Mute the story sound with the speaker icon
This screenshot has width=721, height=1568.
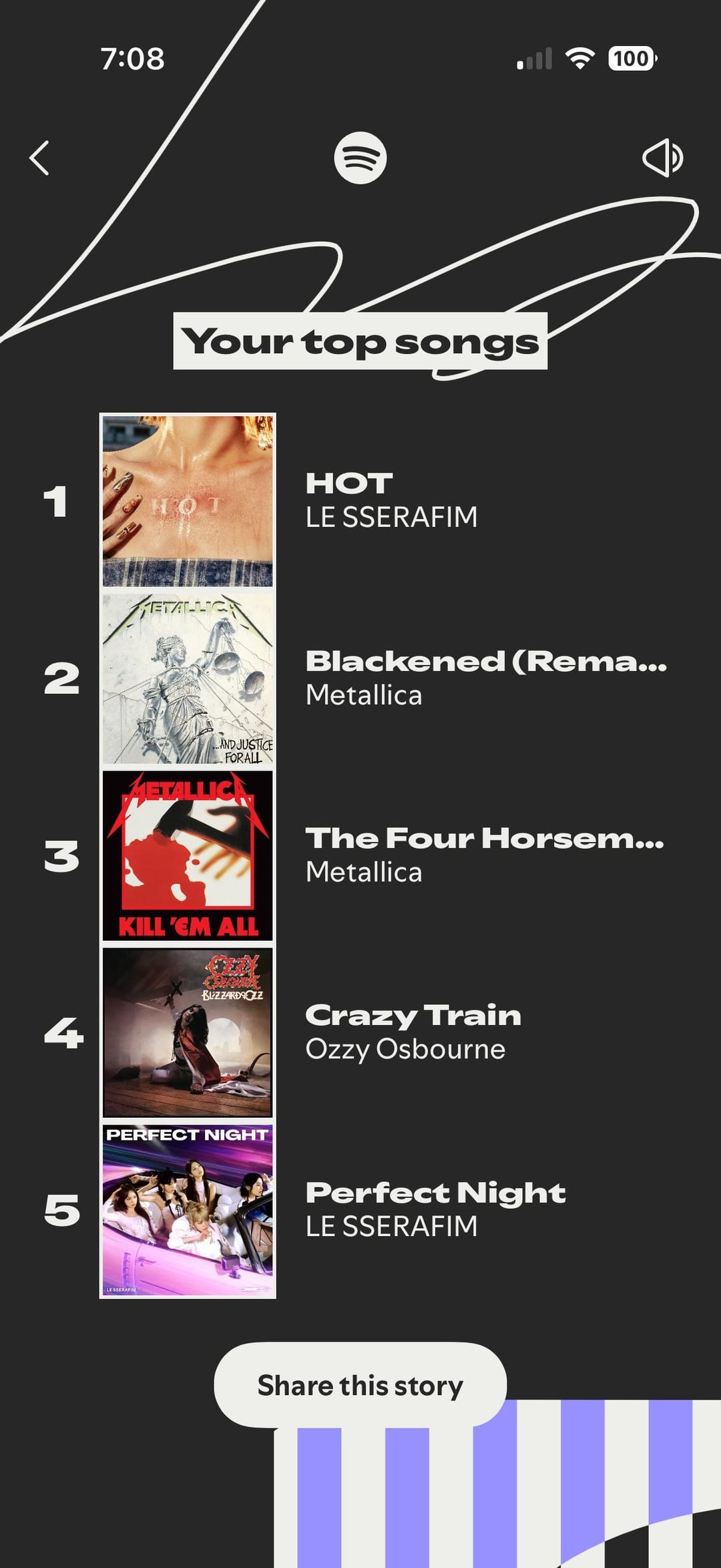click(x=662, y=158)
